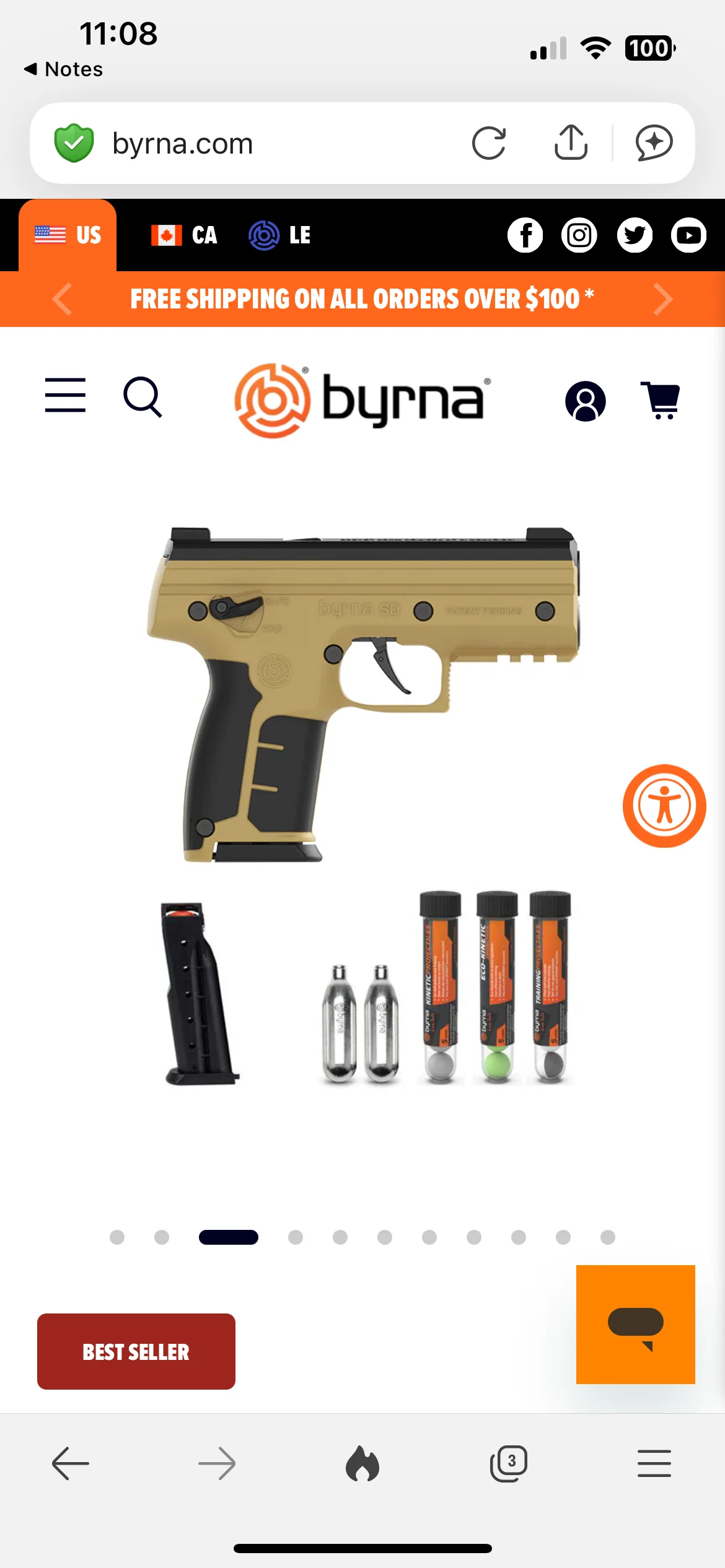Screen dimensions: 725x1568
Task: Show the next promo banner message
Action: [x=663, y=299]
